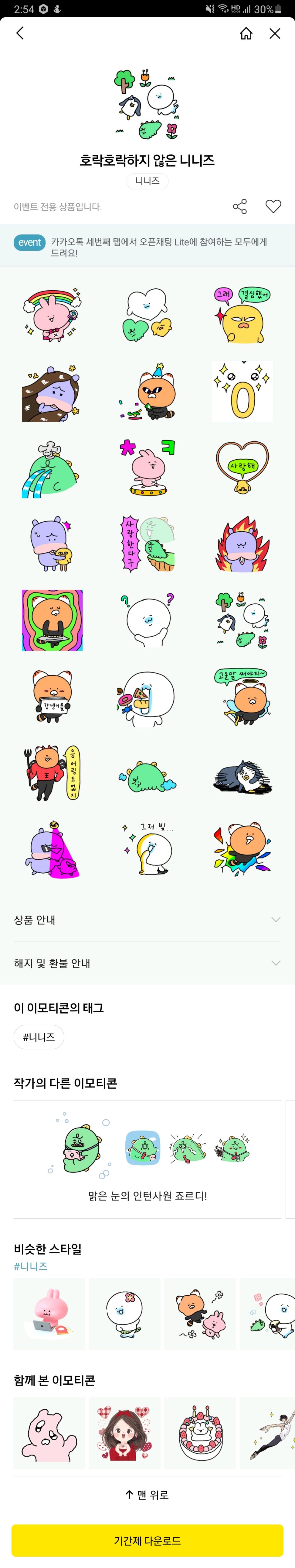Expand the 상품 안내 section
The image size is (295, 1568).
(147, 919)
